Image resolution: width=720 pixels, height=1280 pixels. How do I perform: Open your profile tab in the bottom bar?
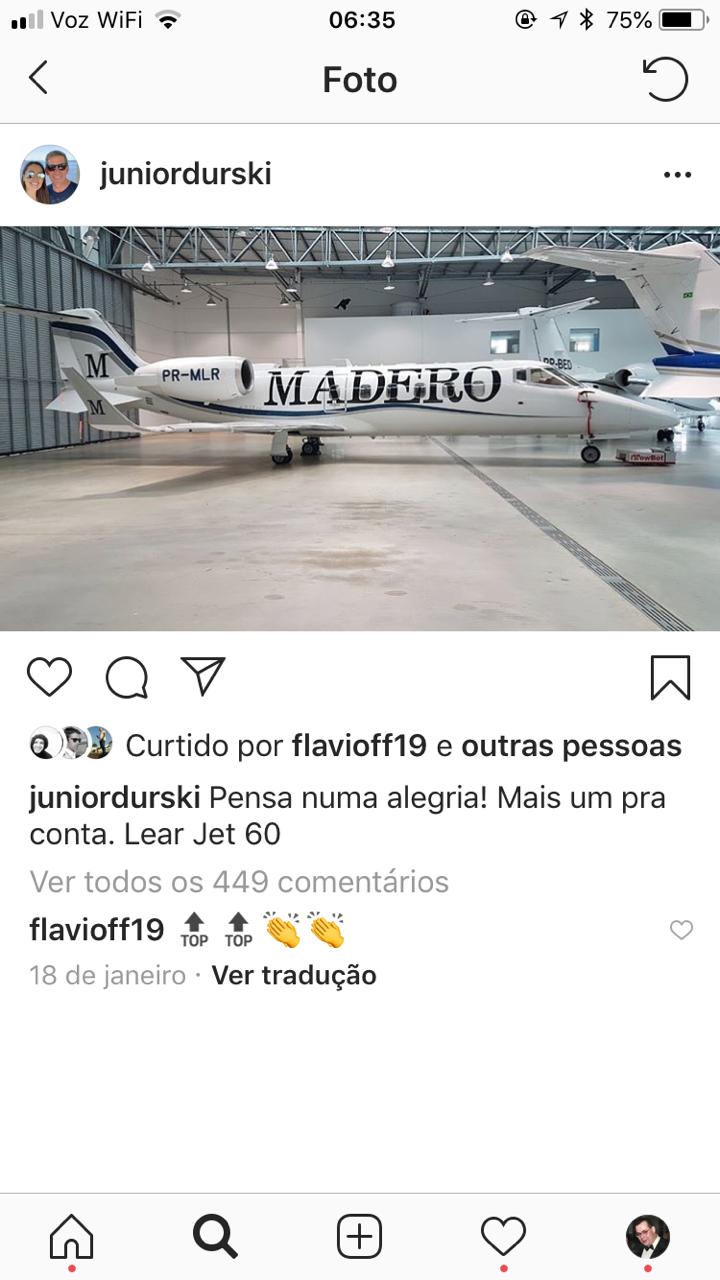pos(647,1237)
